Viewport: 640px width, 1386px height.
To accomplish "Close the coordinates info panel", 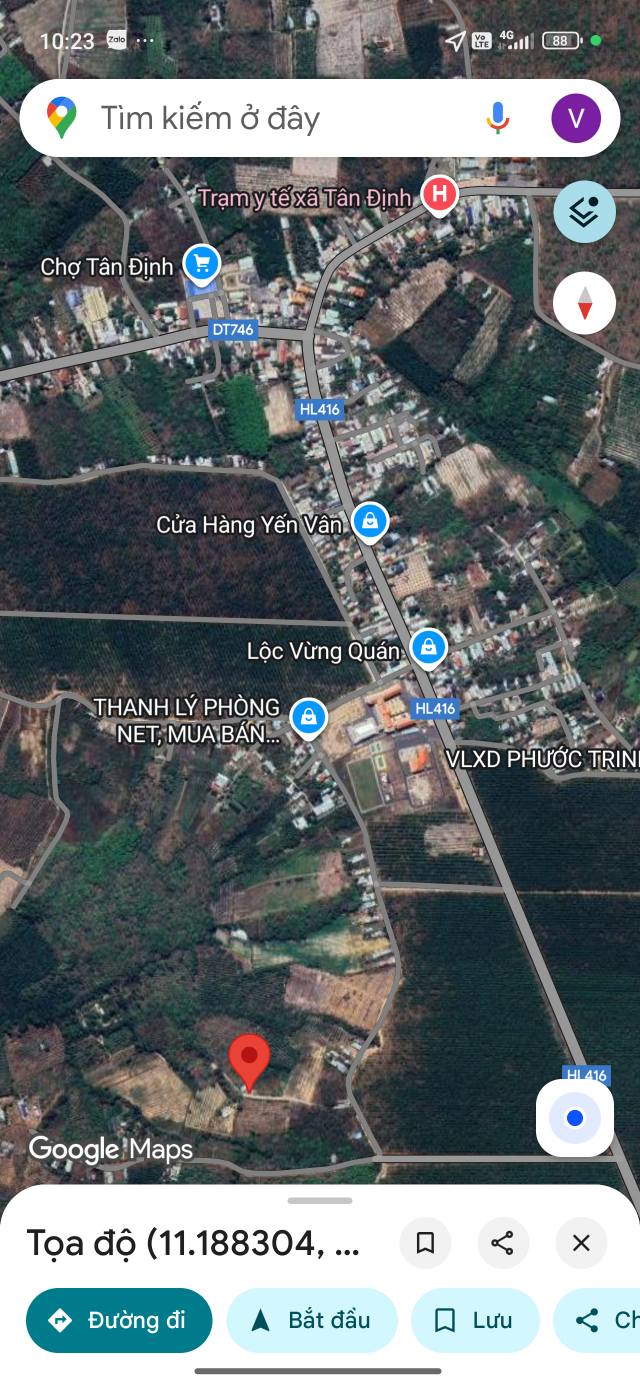I will coord(581,1243).
